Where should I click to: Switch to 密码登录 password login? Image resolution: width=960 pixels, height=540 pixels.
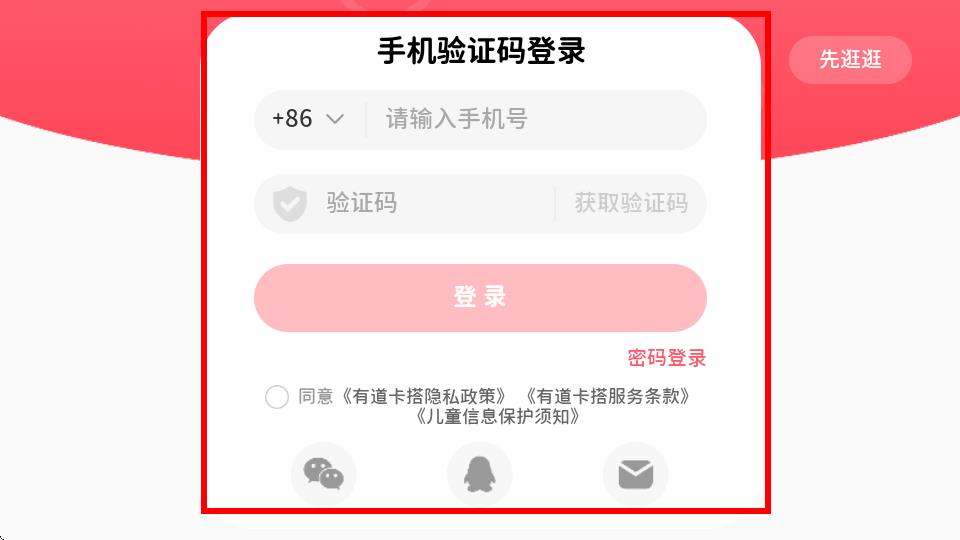pos(667,358)
